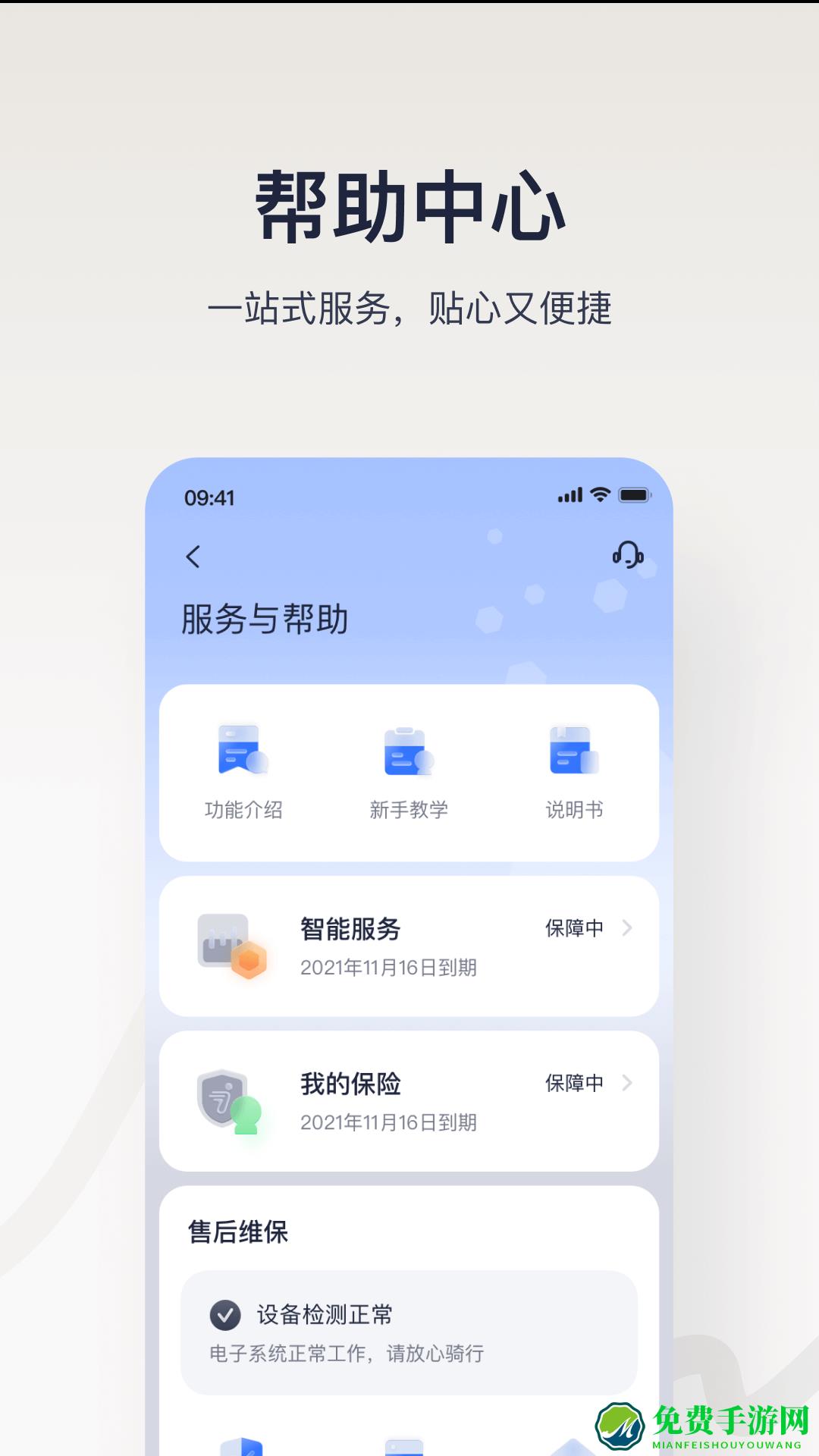The height and width of the screenshot is (1456, 819).
Task: Click the 保障中 label on 我的保险
Action: click(x=574, y=1084)
